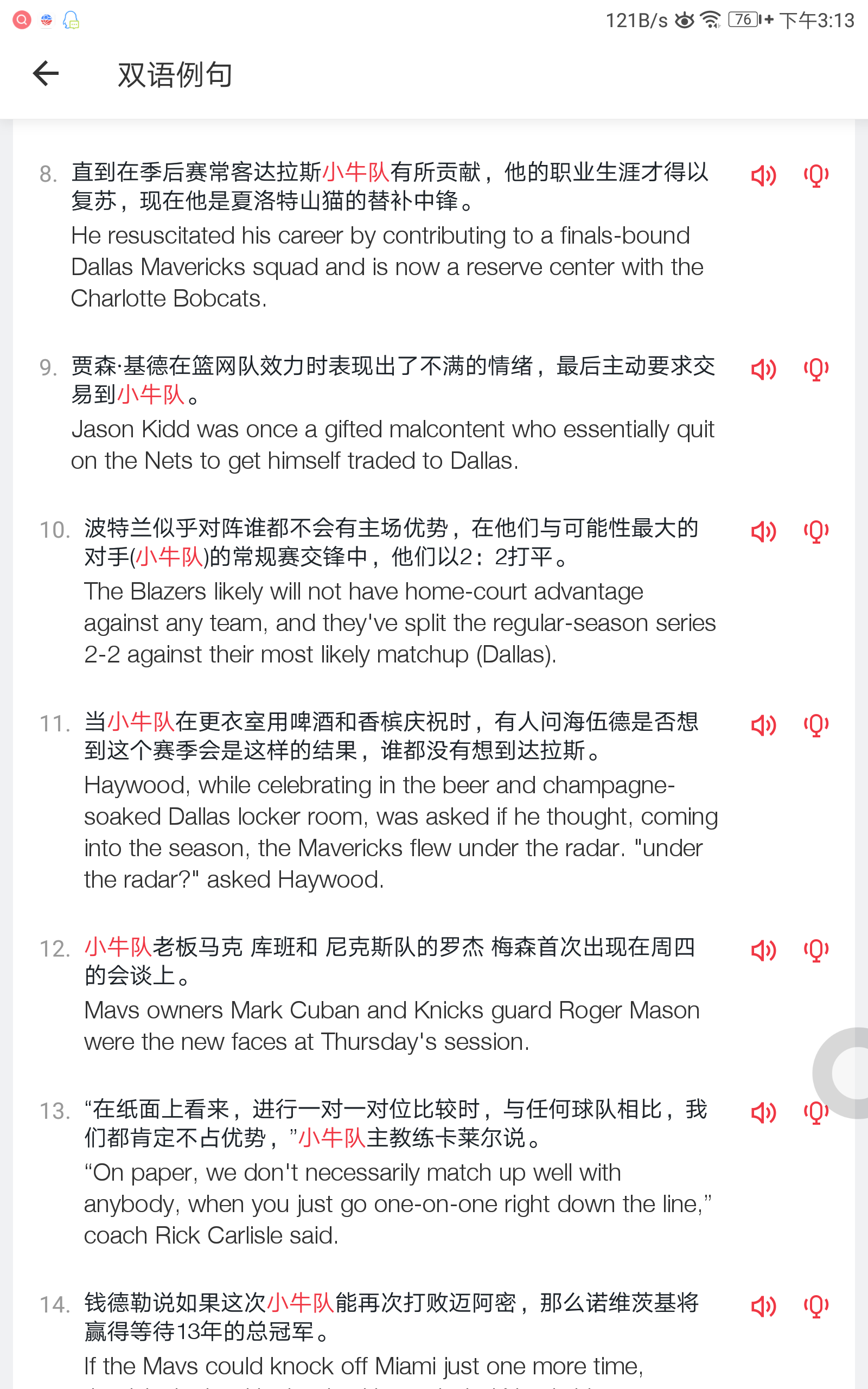Image resolution: width=868 pixels, height=1389 pixels.
Task: Record pronunciation for sentence 12
Action: click(816, 951)
